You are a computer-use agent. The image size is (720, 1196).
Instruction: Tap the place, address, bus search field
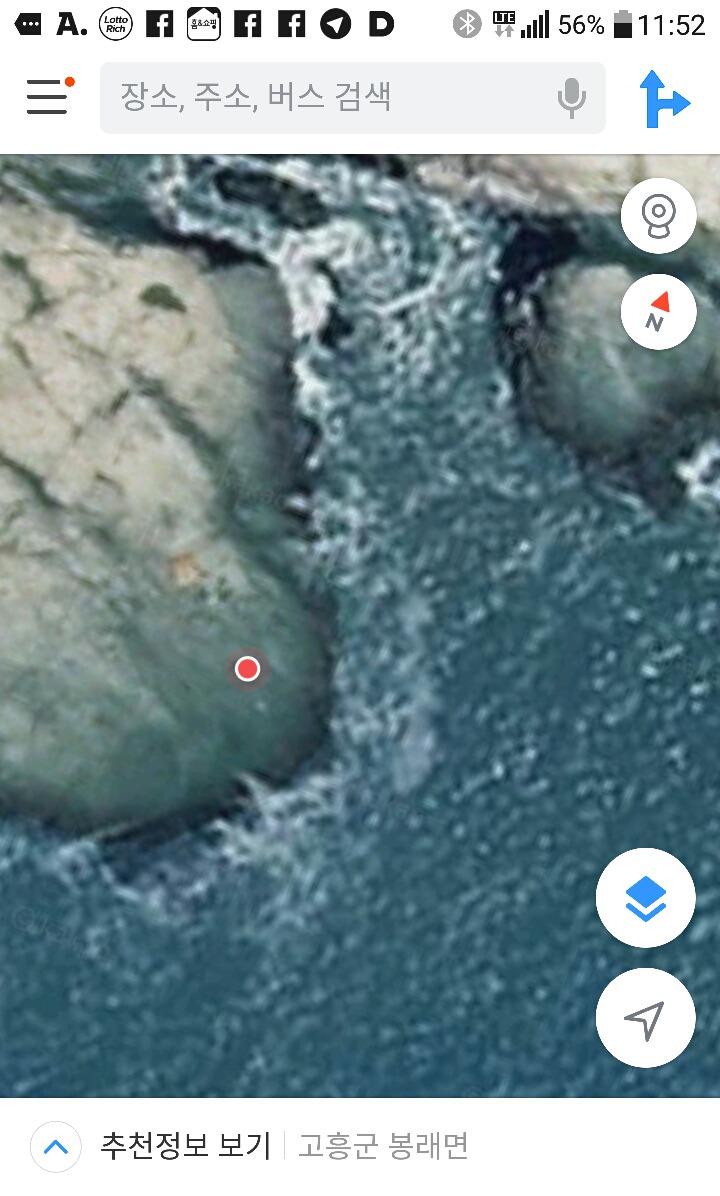(352, 98)
